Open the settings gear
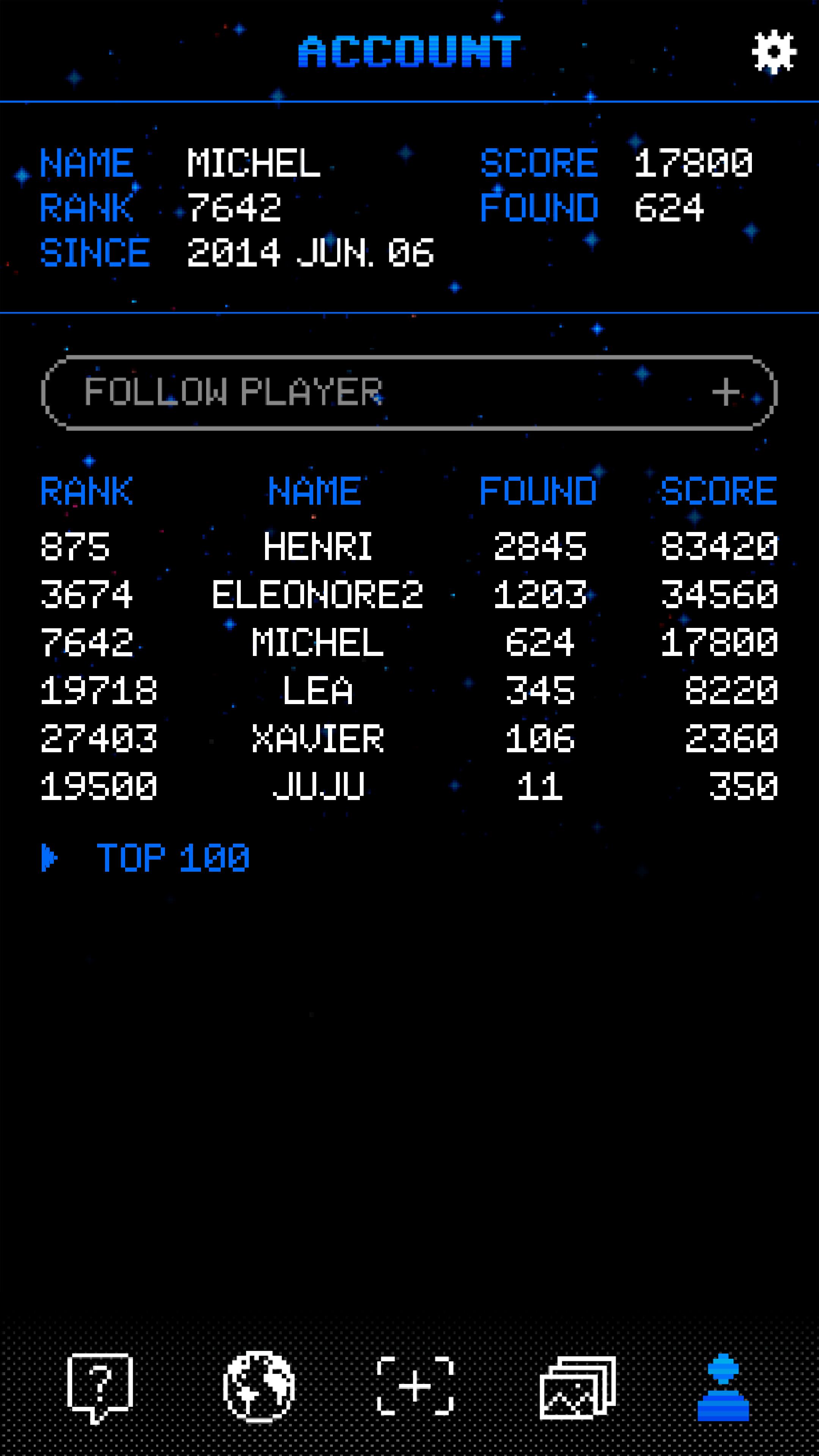819x1456 pixels. click(774, 52)
